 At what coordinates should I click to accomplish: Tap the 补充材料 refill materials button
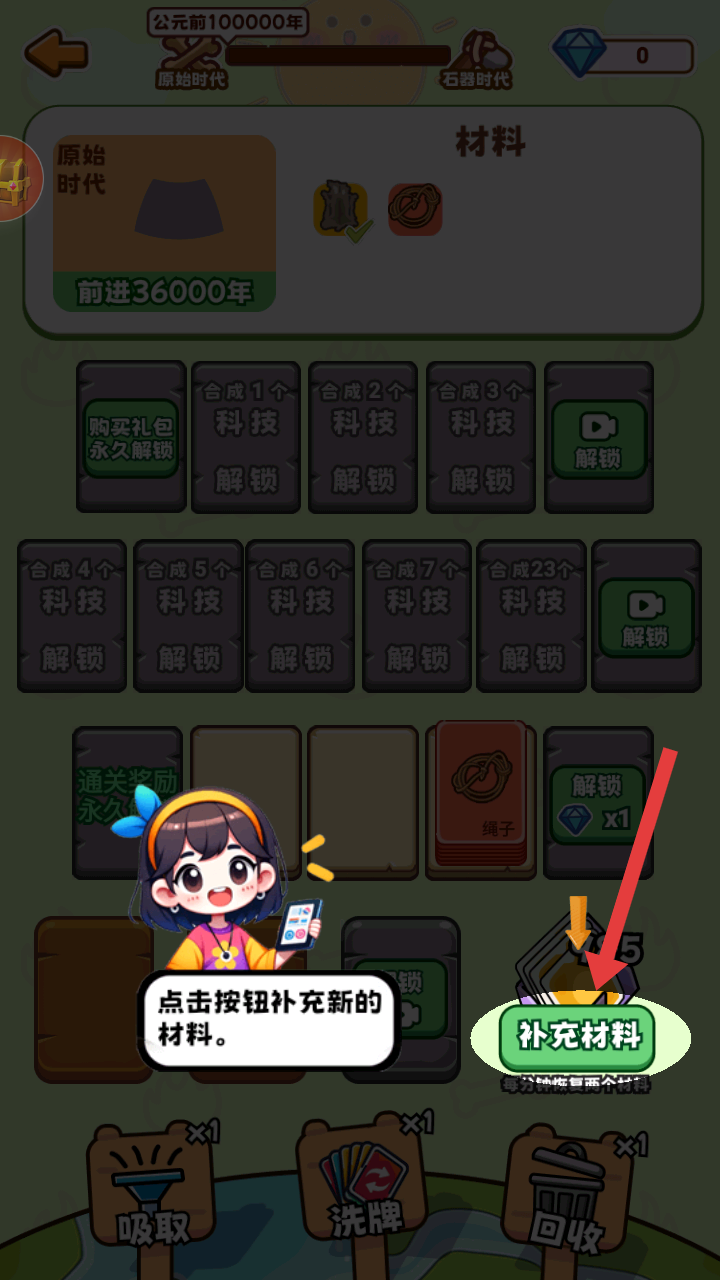point(578,1037)
